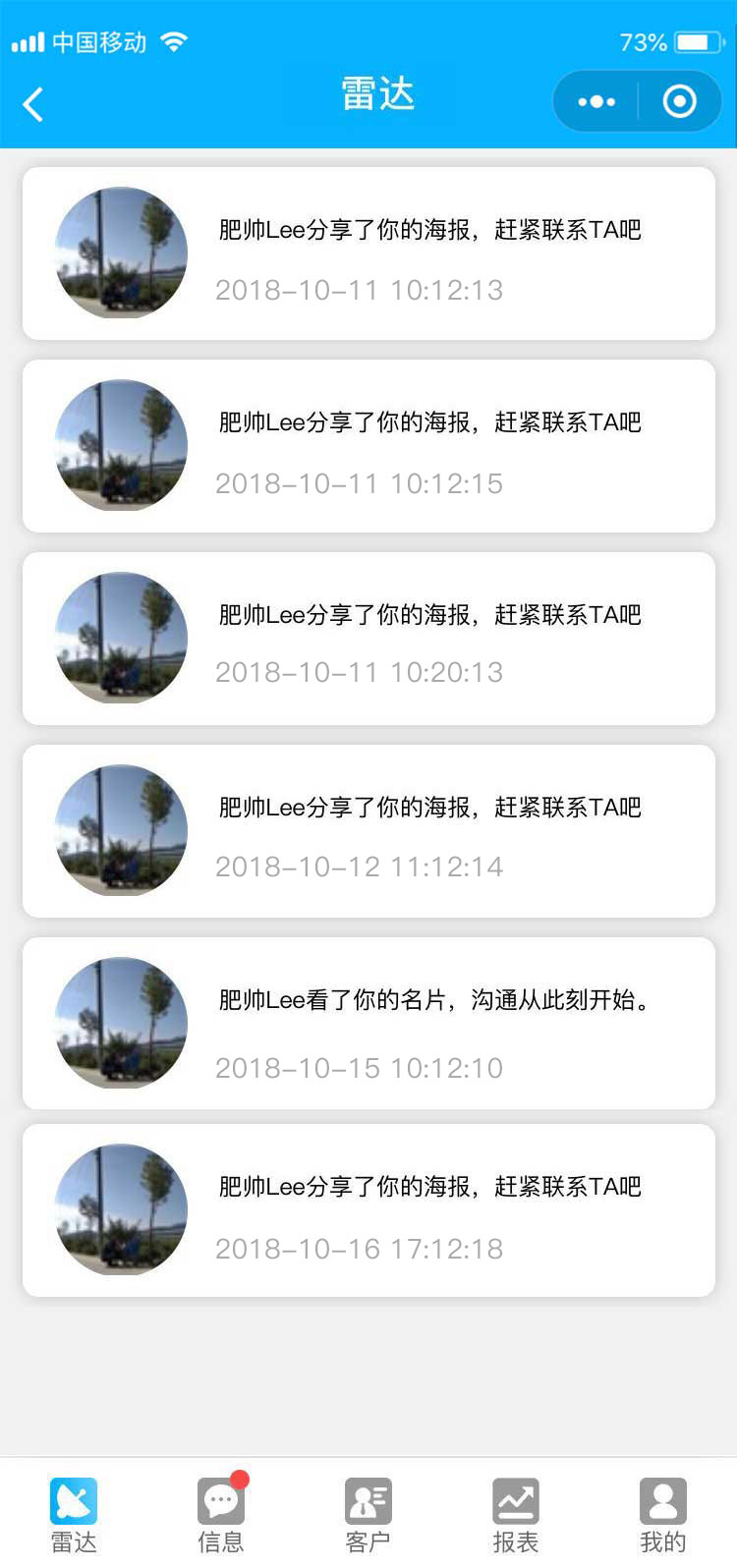
Task: Open the 雷达 radar tab icon
Action: 74,1501
